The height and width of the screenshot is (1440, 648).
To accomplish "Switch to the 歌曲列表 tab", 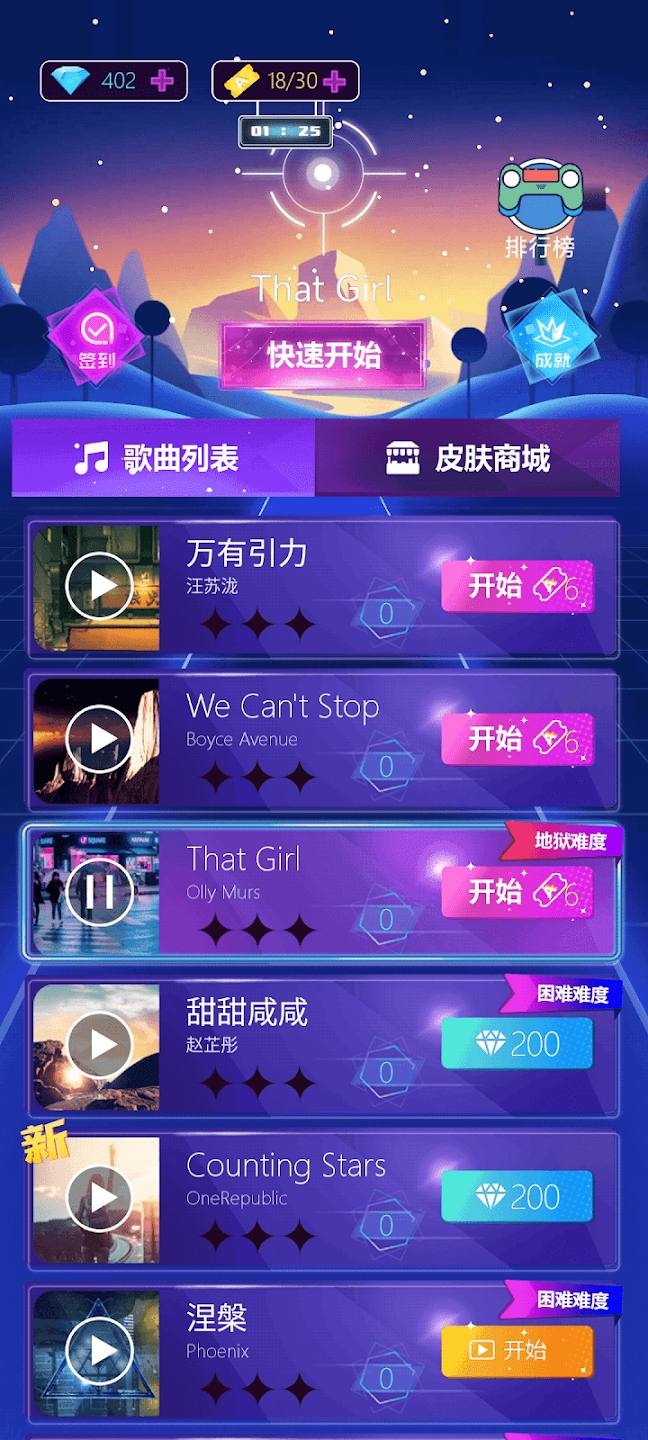I will [163, 458].
